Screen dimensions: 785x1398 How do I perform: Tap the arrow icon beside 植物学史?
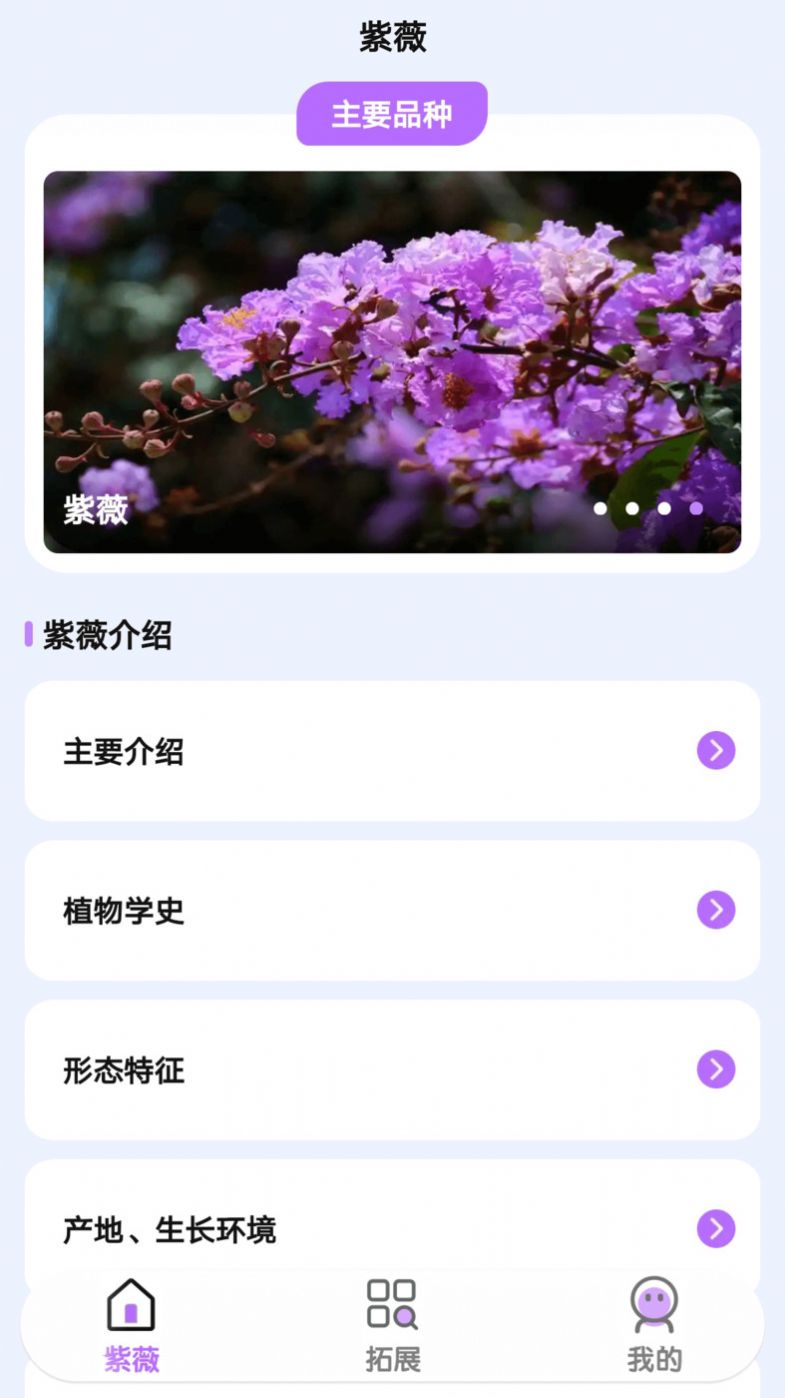pyautogui.click(x=716, y=911)
